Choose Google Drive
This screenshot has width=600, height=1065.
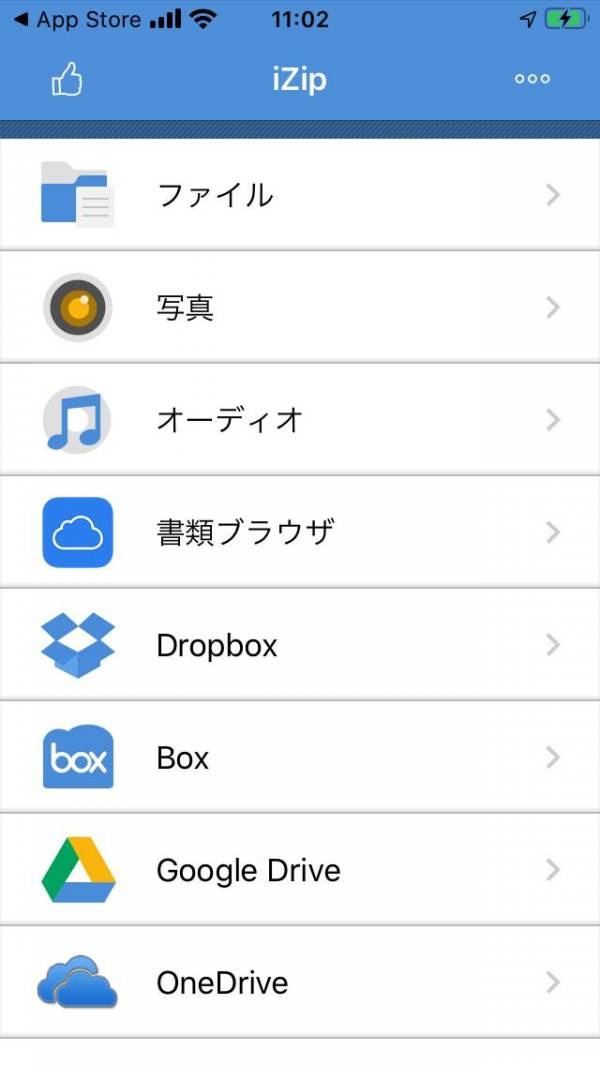[x=300, y=870]
